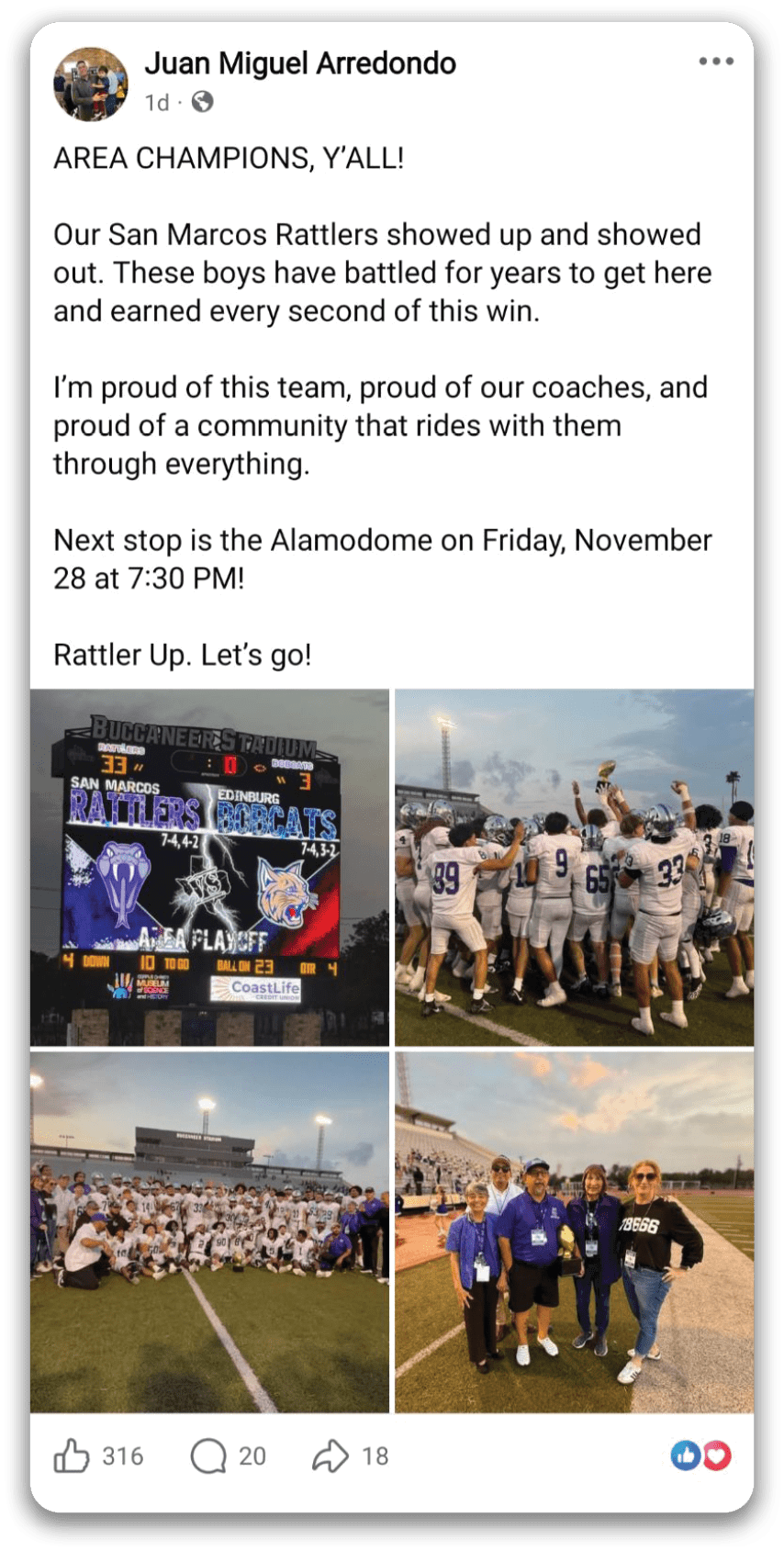
Task: View the players celebrating with trophy photo
Action: tap(574, 867)
